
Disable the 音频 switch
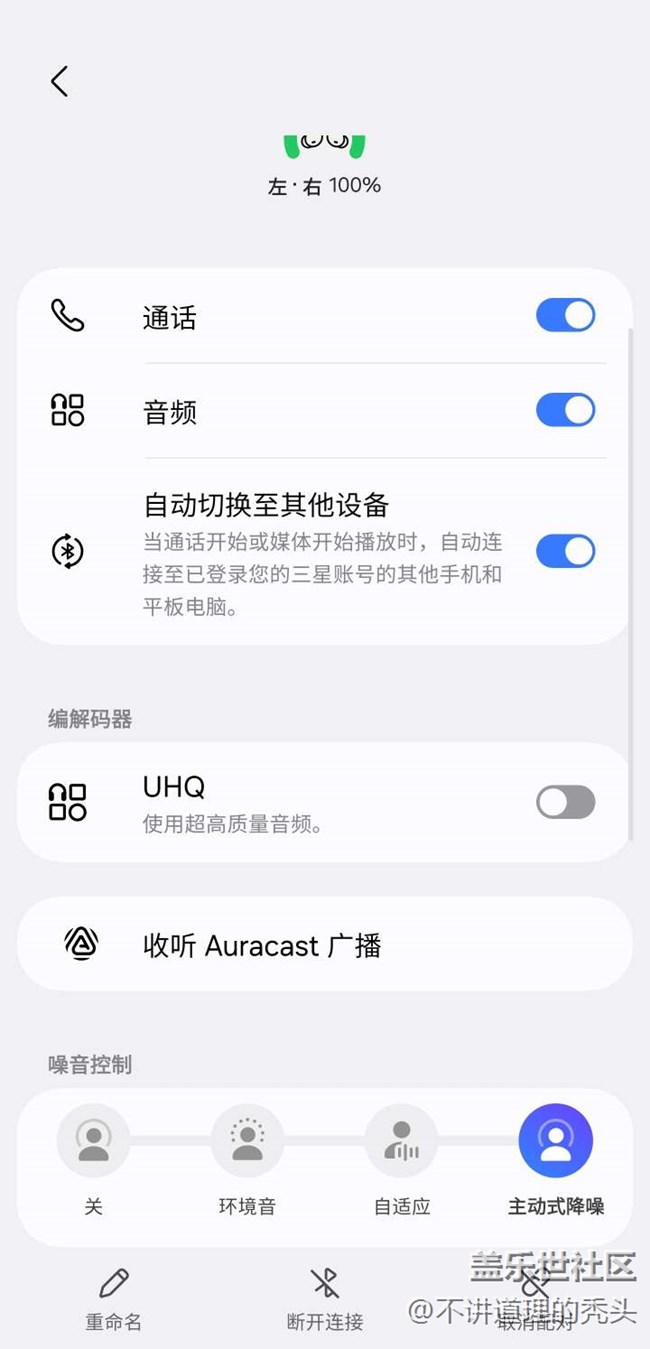565,410
